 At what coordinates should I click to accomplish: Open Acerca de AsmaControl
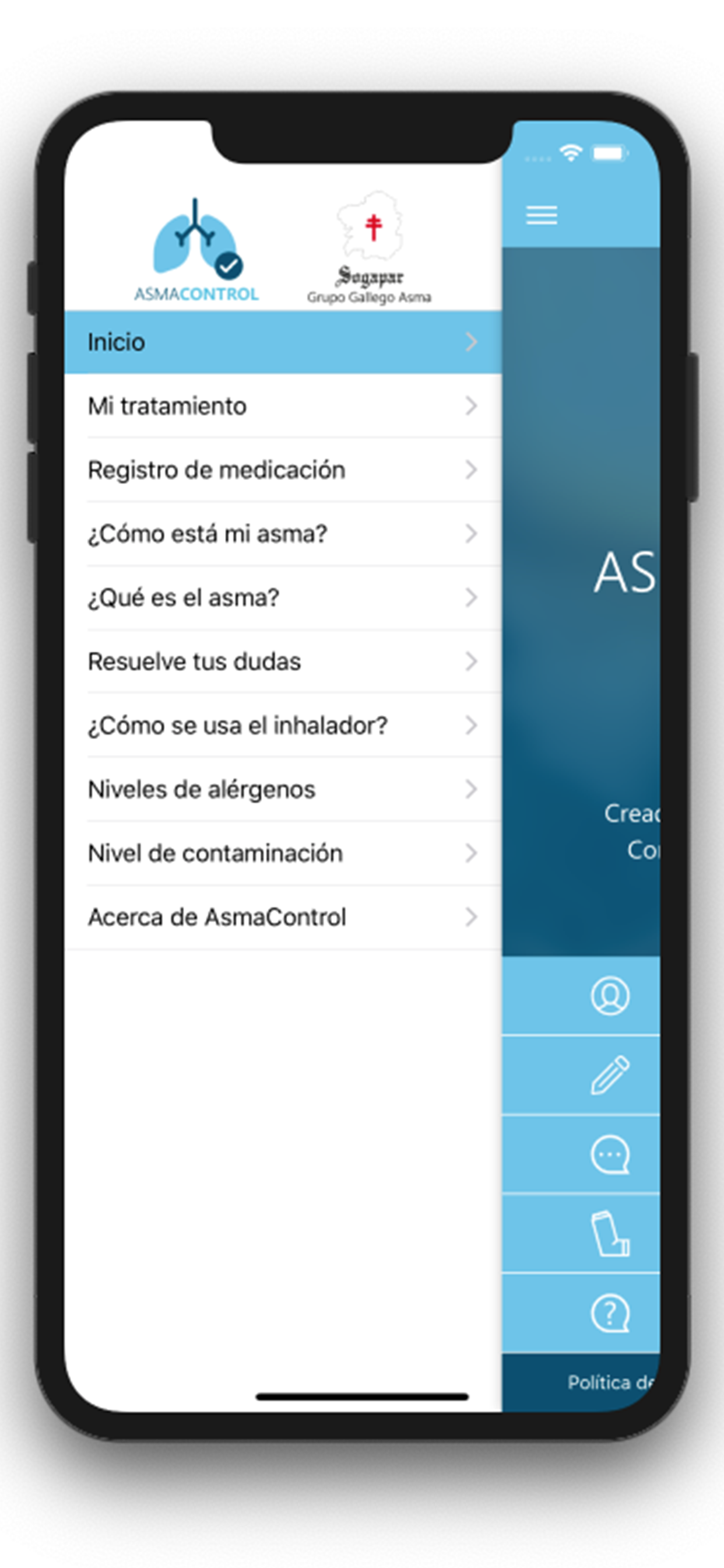tap(283, 918)
